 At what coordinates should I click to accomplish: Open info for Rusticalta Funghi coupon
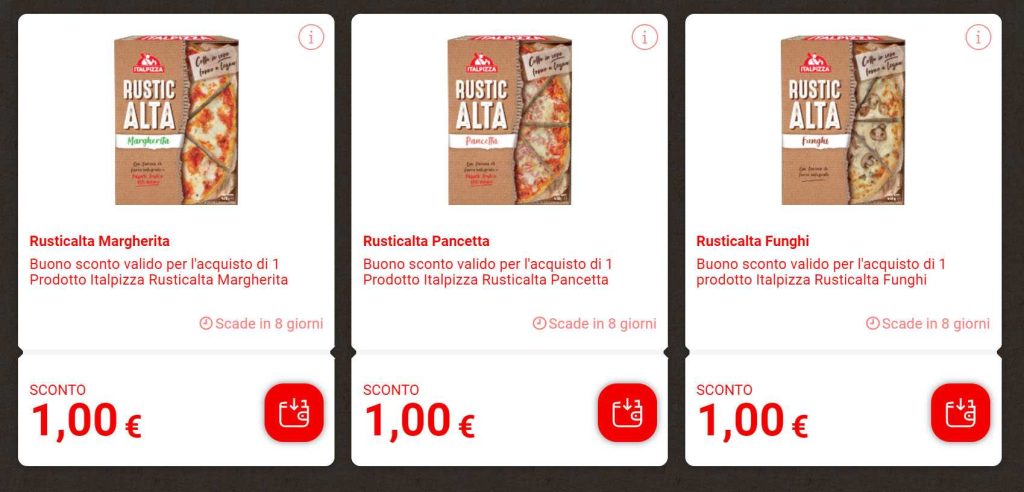click(x=978, y=38)
